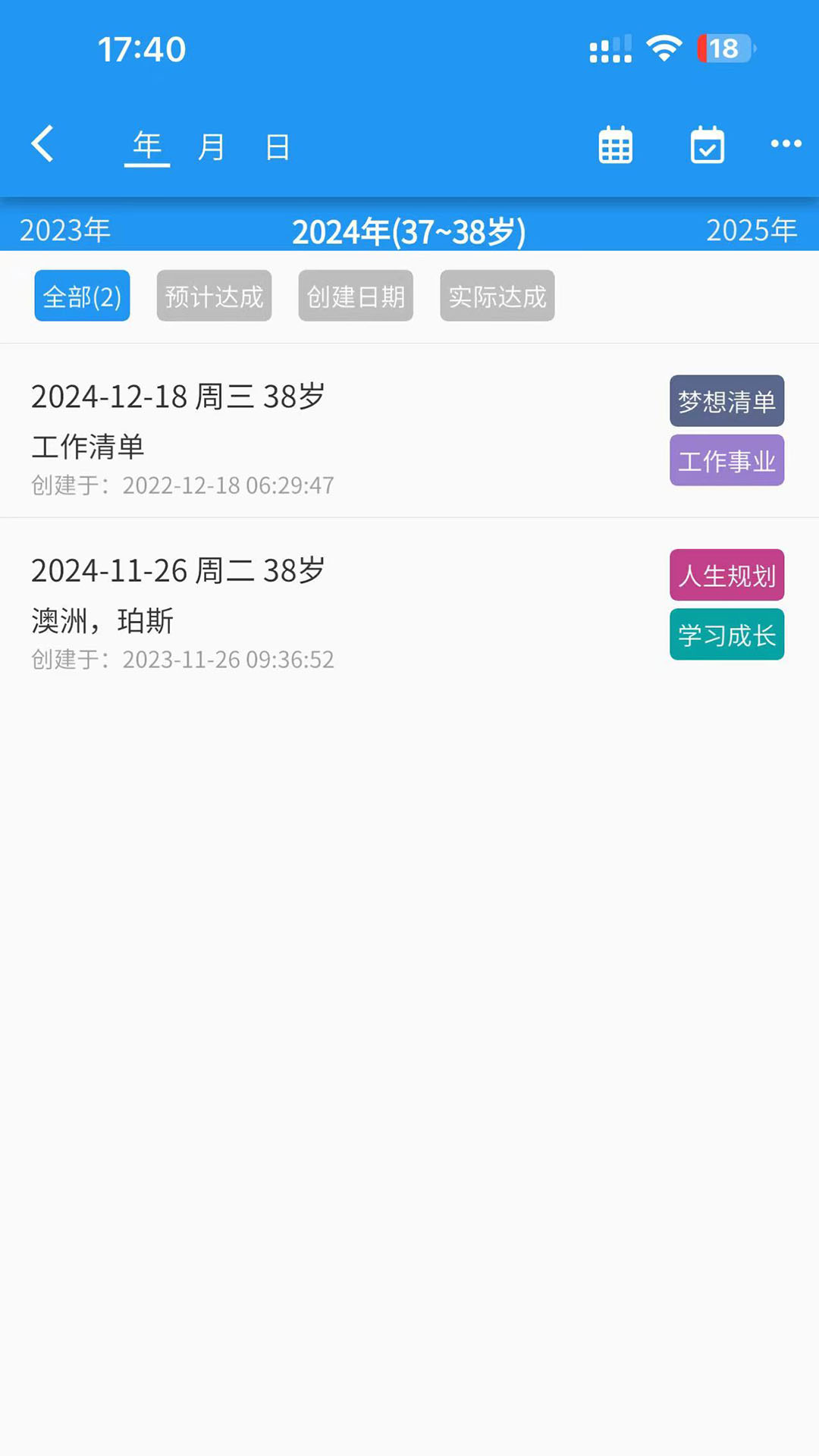Tap the checked-calendar completed tasks icon
Image resolution: width=819 pixels, height=1456 pixels.
click(707, 144)
